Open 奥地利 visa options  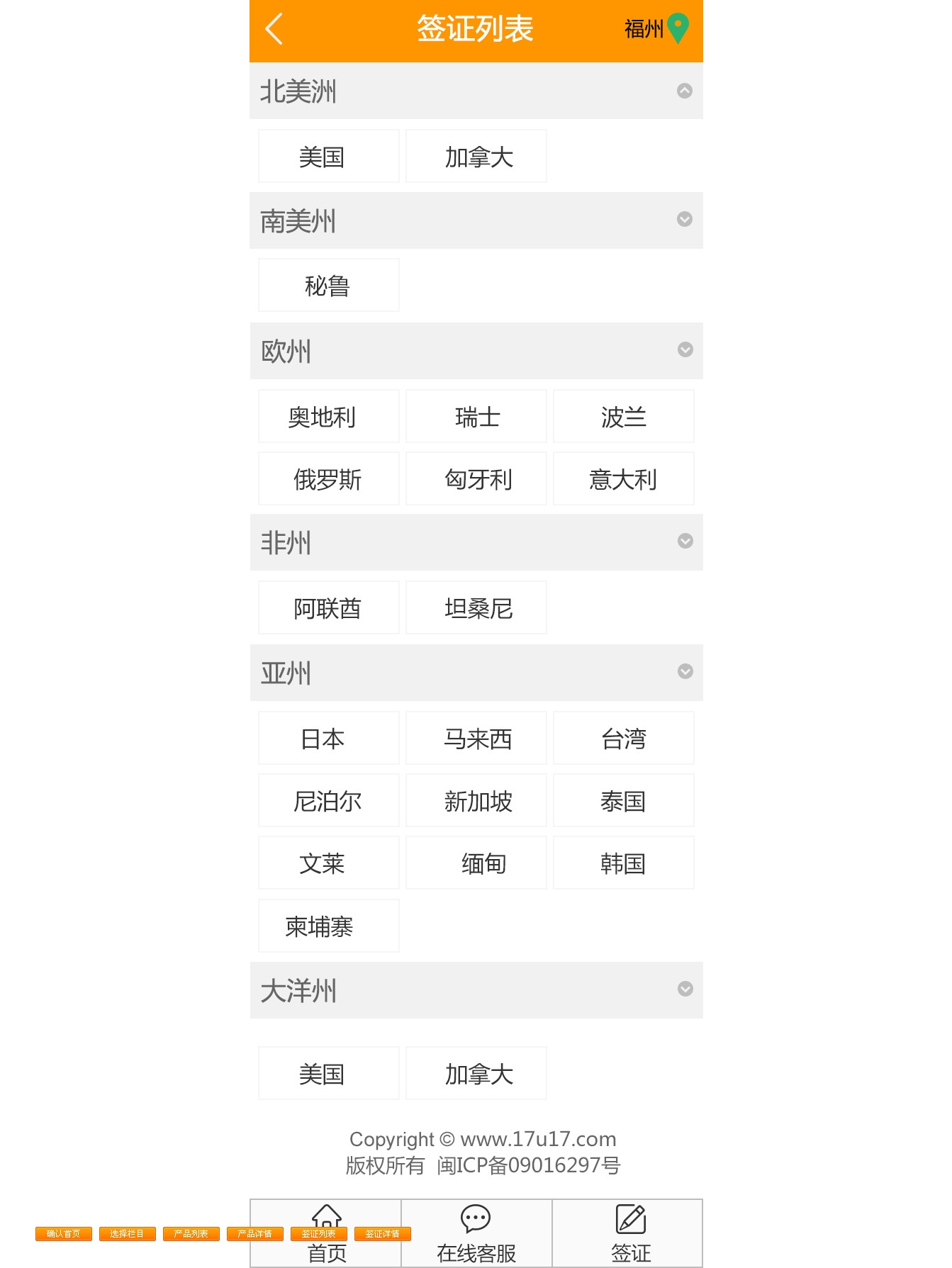(329, 417)
